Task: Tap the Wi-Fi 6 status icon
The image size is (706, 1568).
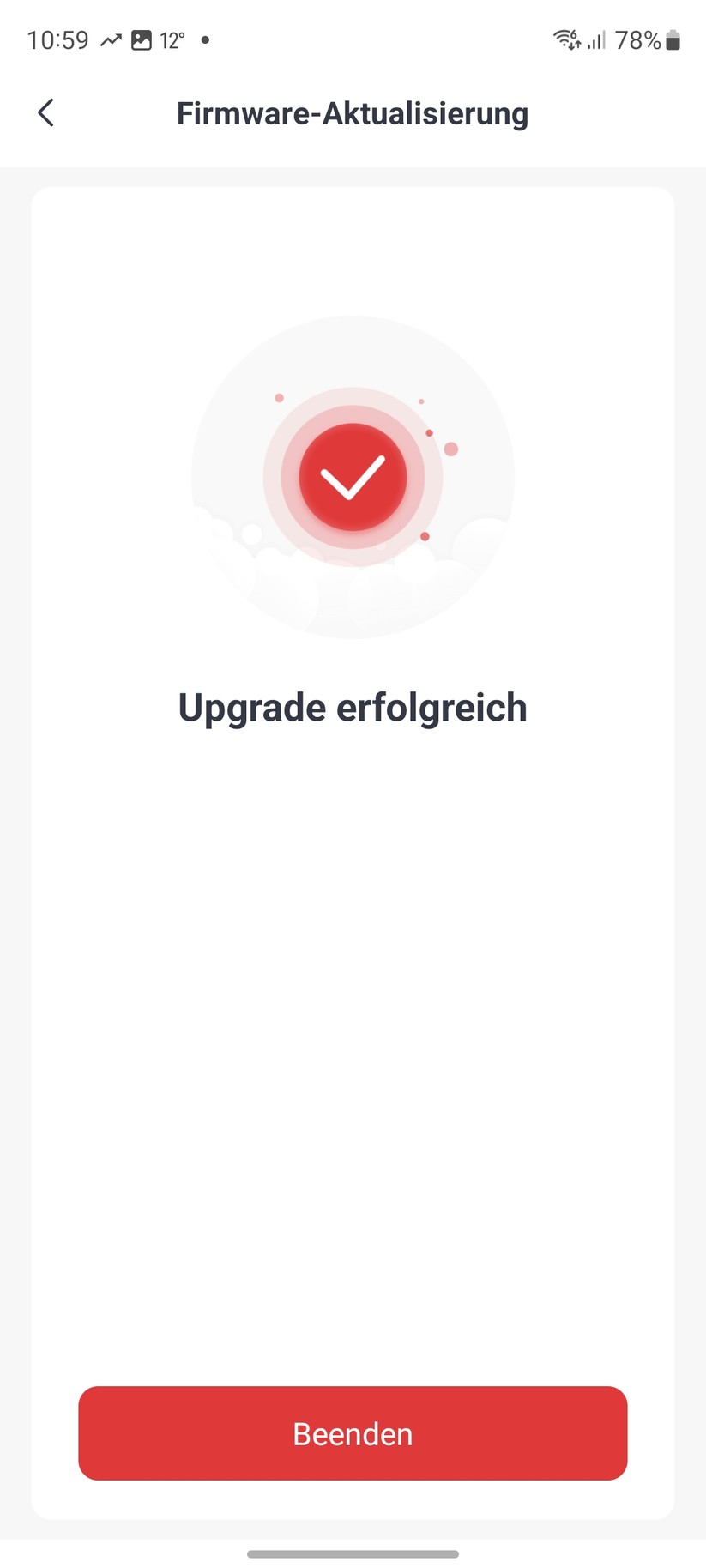Action: pyautogui.click(x=566, y=39)
